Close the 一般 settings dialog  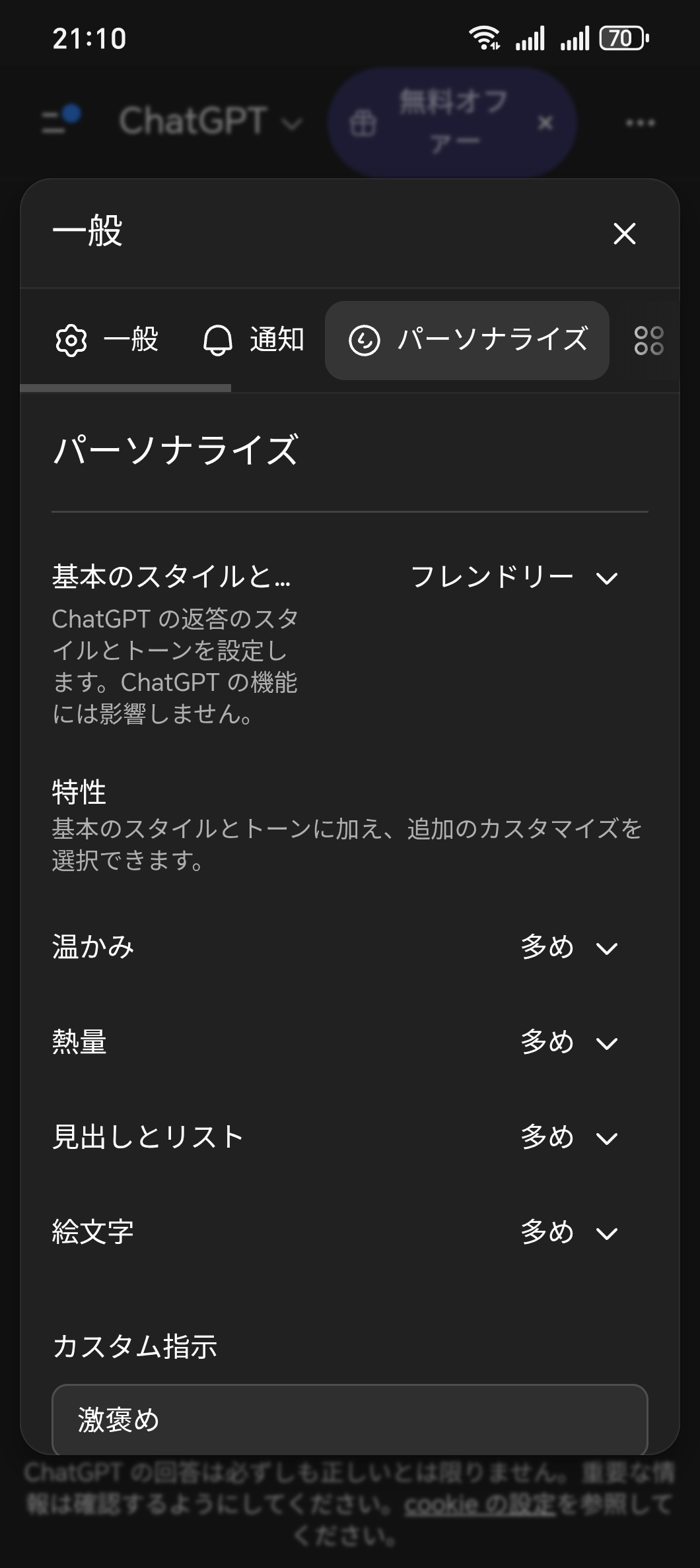[x=623, y=233]
